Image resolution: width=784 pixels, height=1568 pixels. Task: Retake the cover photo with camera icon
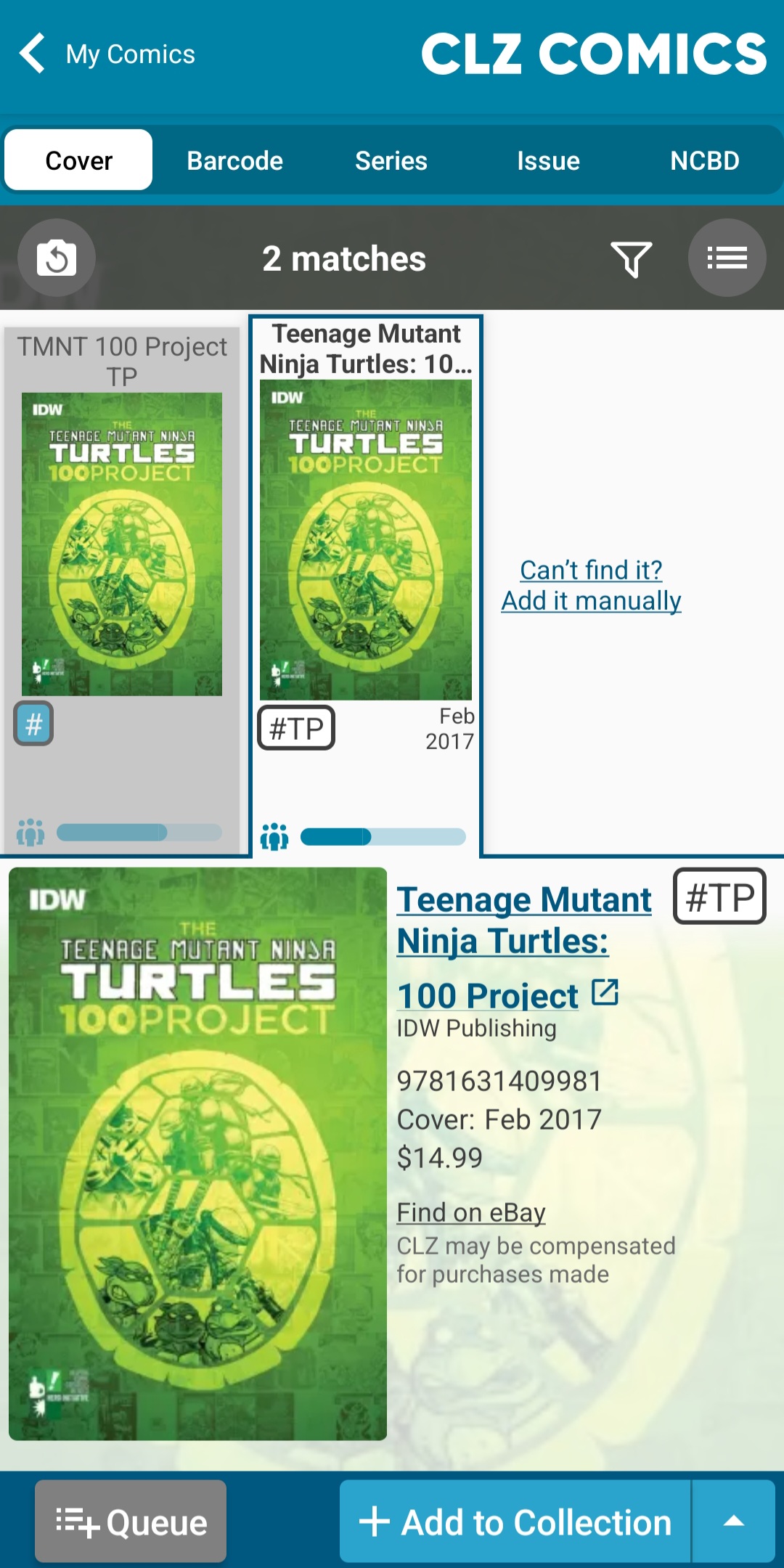coord(57,258)
